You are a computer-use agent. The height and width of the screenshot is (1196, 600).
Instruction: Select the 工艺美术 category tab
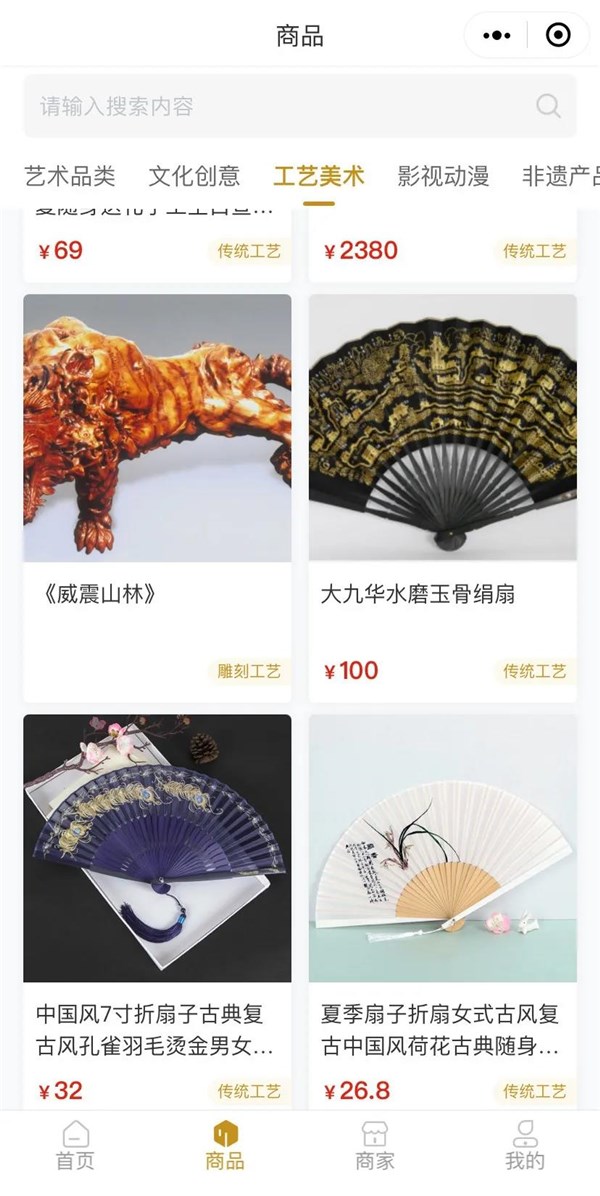(319, 176)
